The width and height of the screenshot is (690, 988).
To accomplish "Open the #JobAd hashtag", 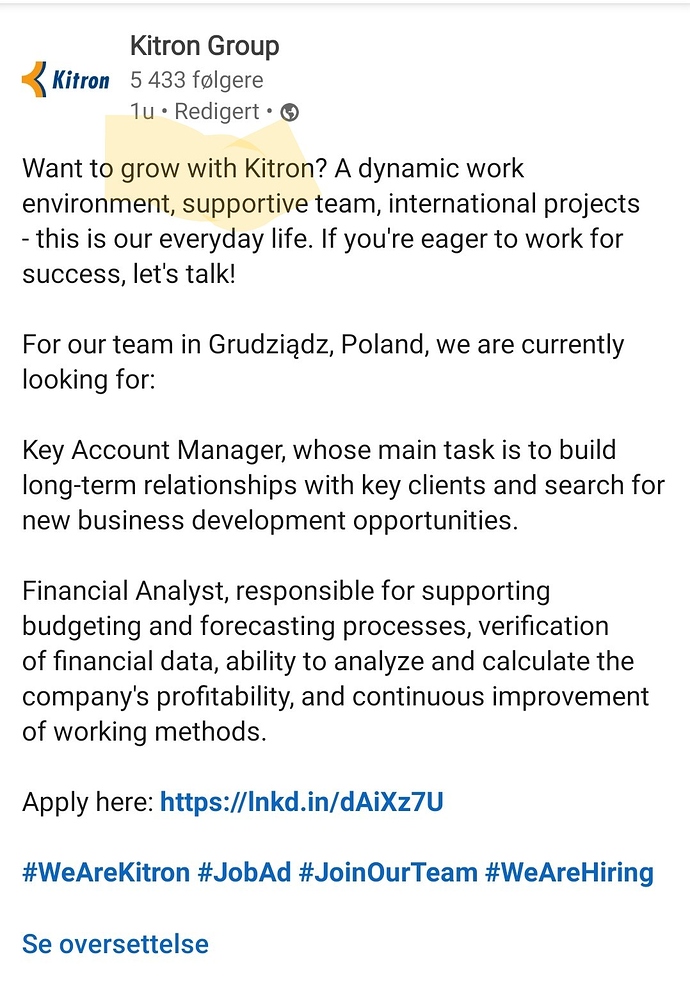I will coord(244,872).
